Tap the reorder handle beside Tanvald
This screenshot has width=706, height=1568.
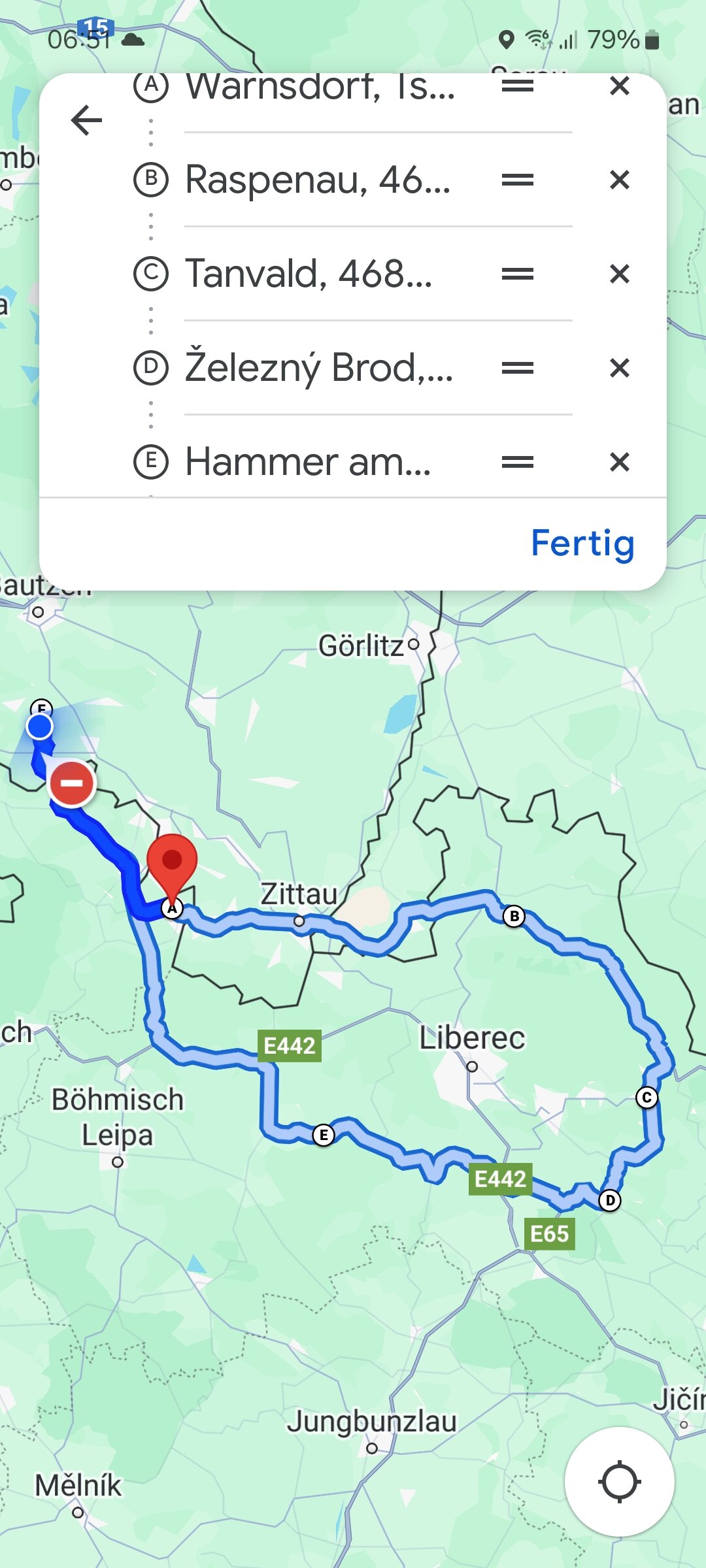click(x=518, y=274)
